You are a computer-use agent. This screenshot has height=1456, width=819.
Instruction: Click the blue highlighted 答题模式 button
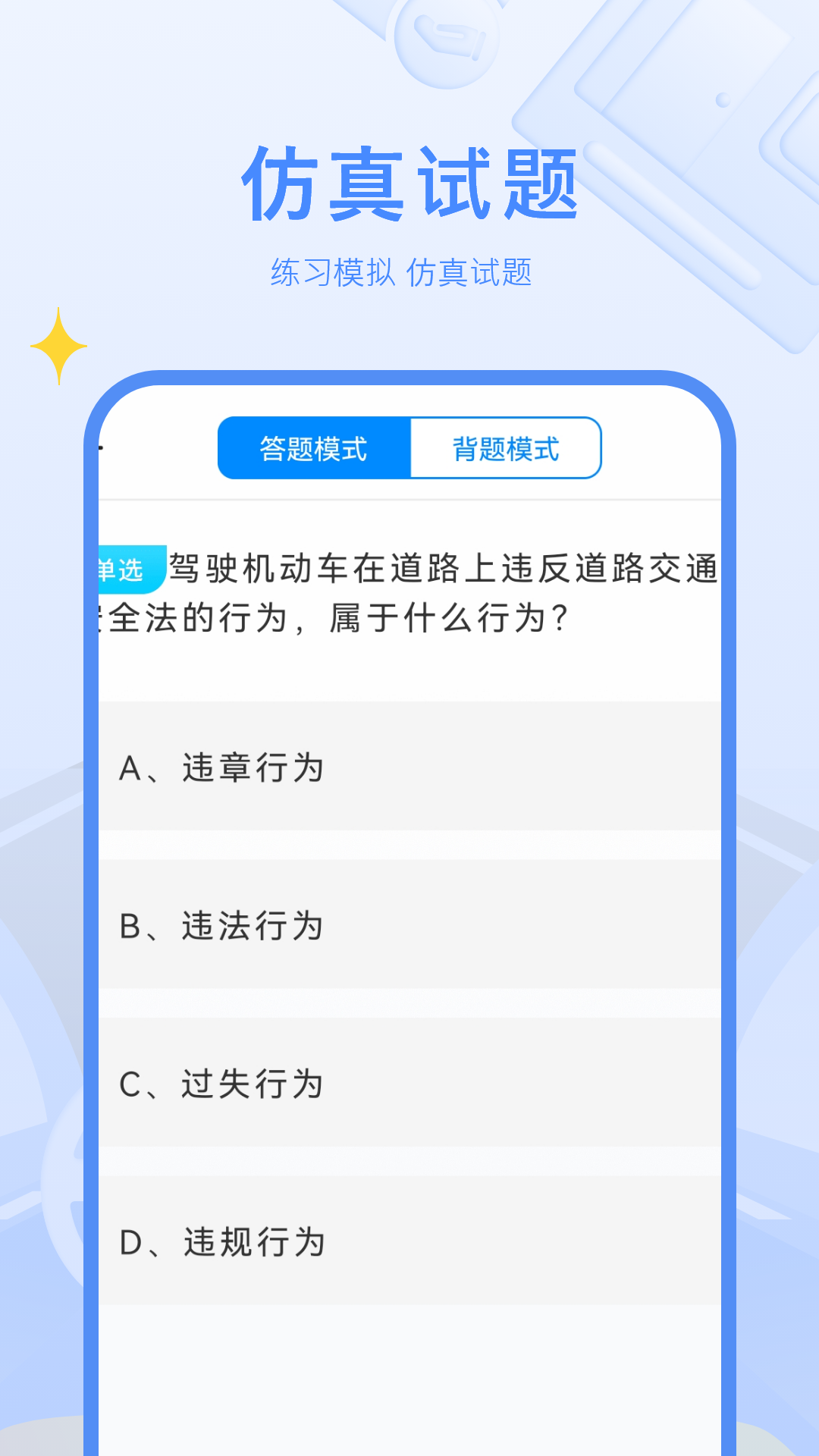pos(313,449)
